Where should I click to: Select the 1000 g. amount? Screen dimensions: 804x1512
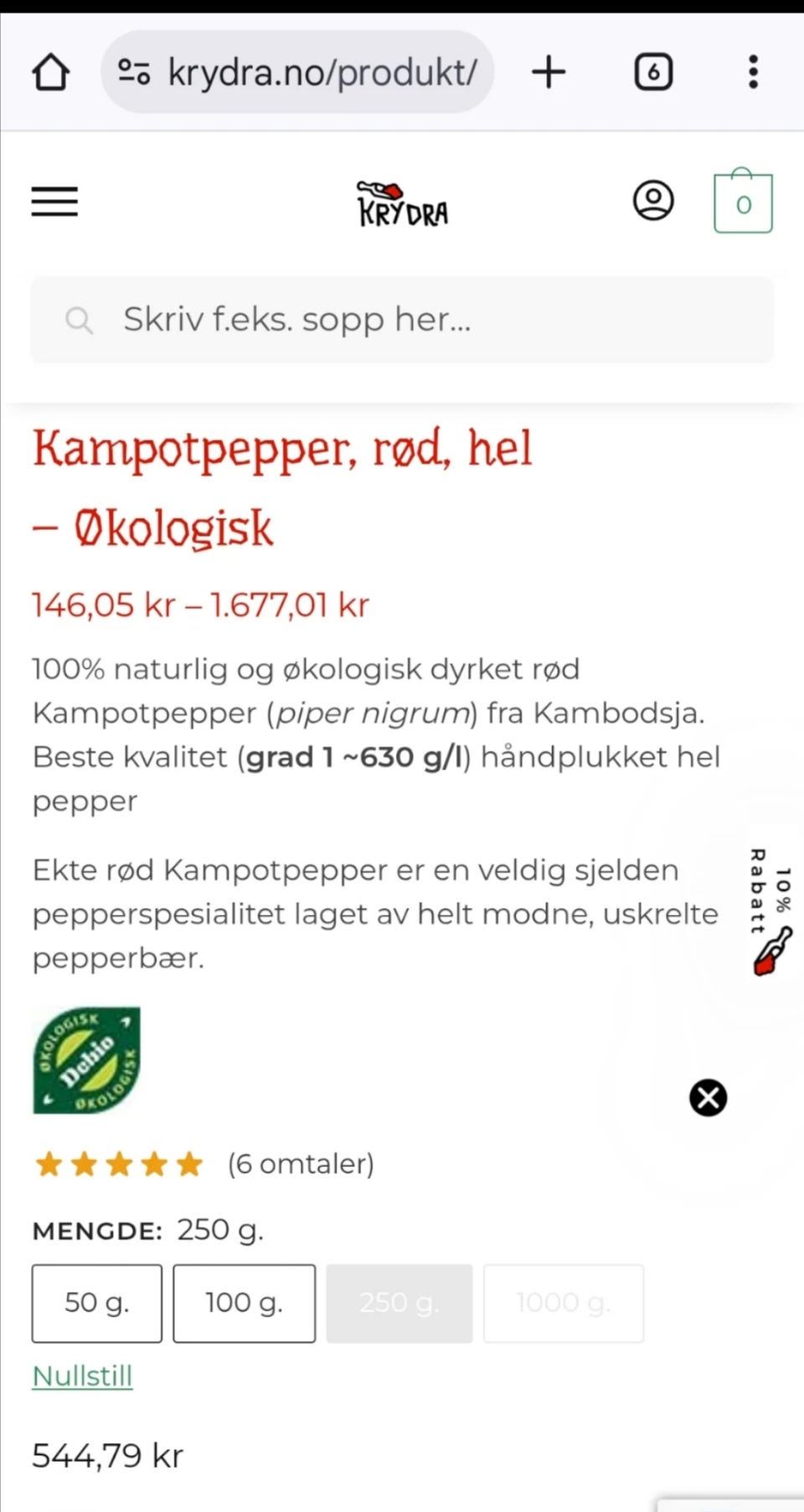(563, 1303)
